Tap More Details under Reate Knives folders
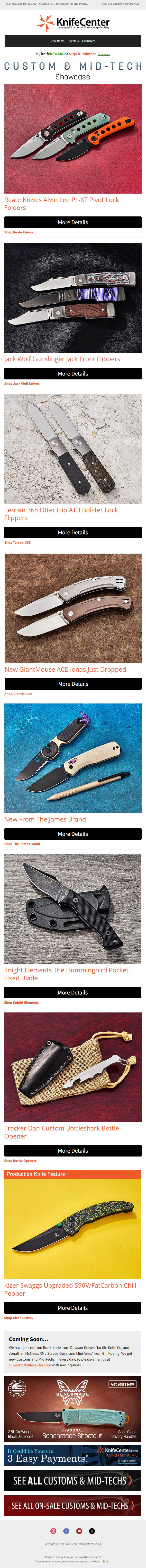This screenshot has width=146, height=1568. [73, 222]
